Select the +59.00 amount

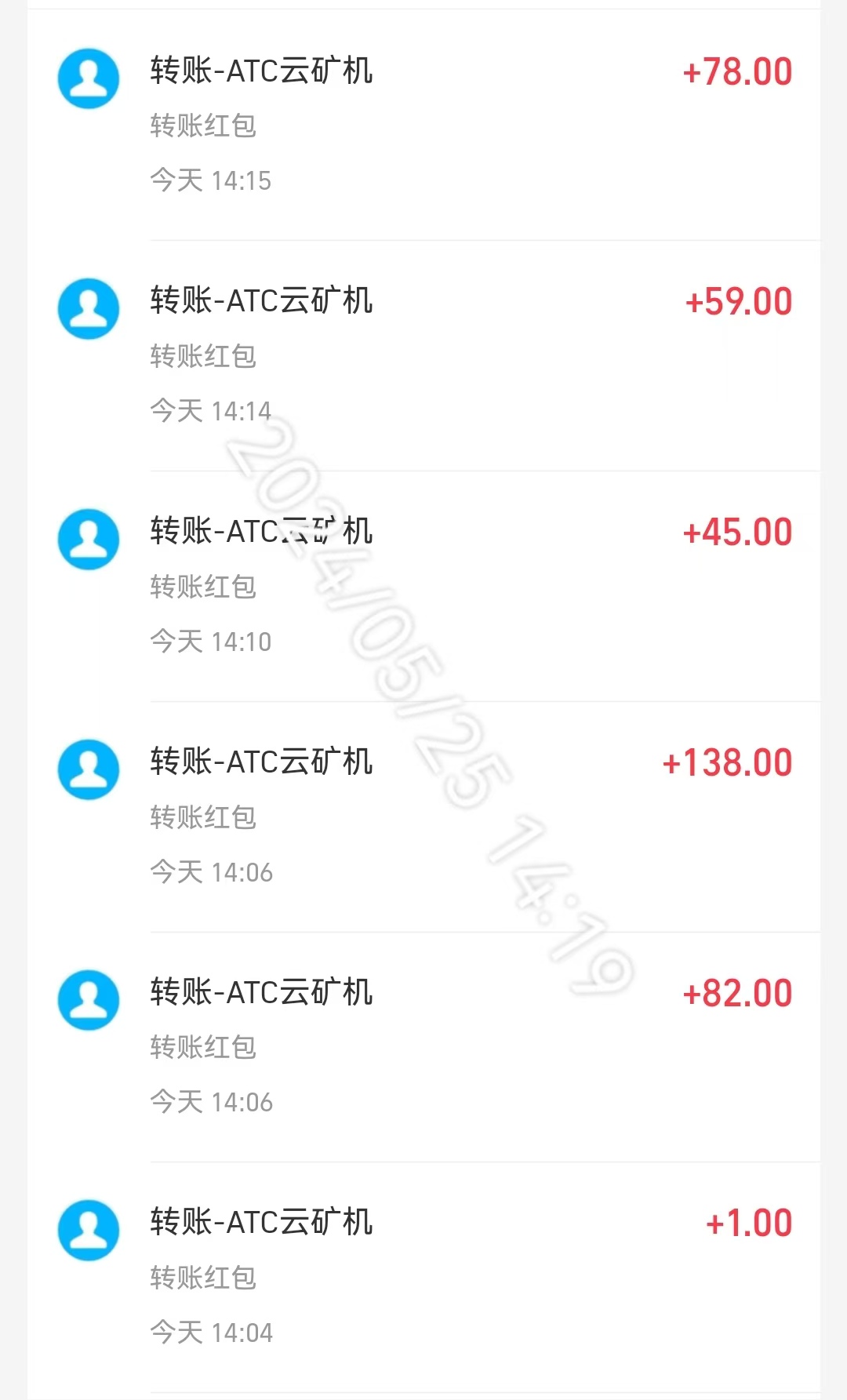pos(737,302)
